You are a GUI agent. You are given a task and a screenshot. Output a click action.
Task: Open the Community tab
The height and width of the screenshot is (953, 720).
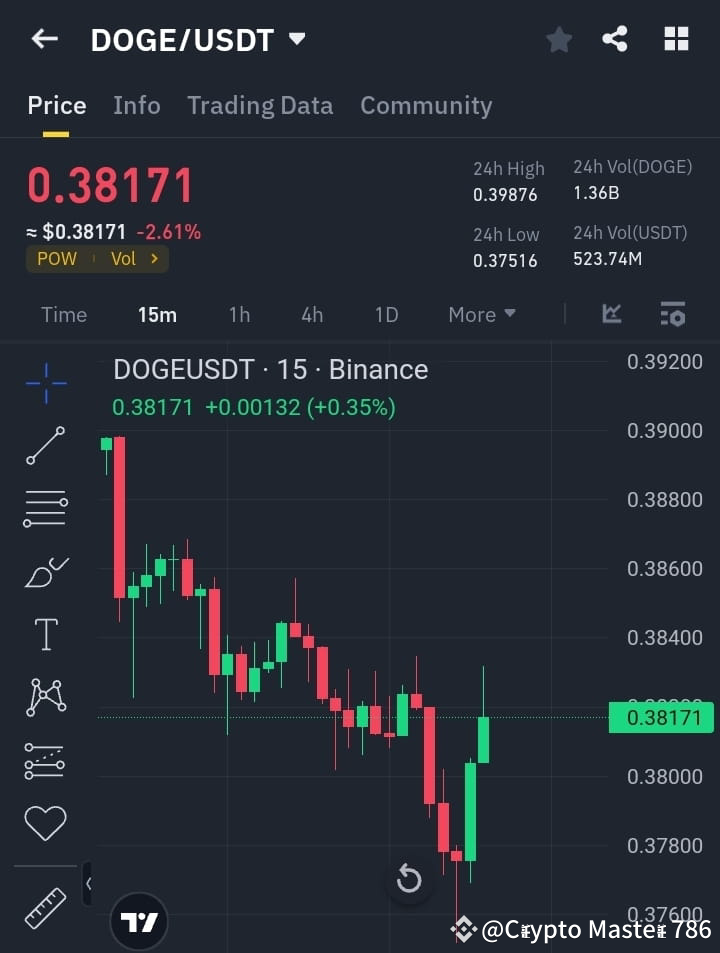[x=426, y=105]
